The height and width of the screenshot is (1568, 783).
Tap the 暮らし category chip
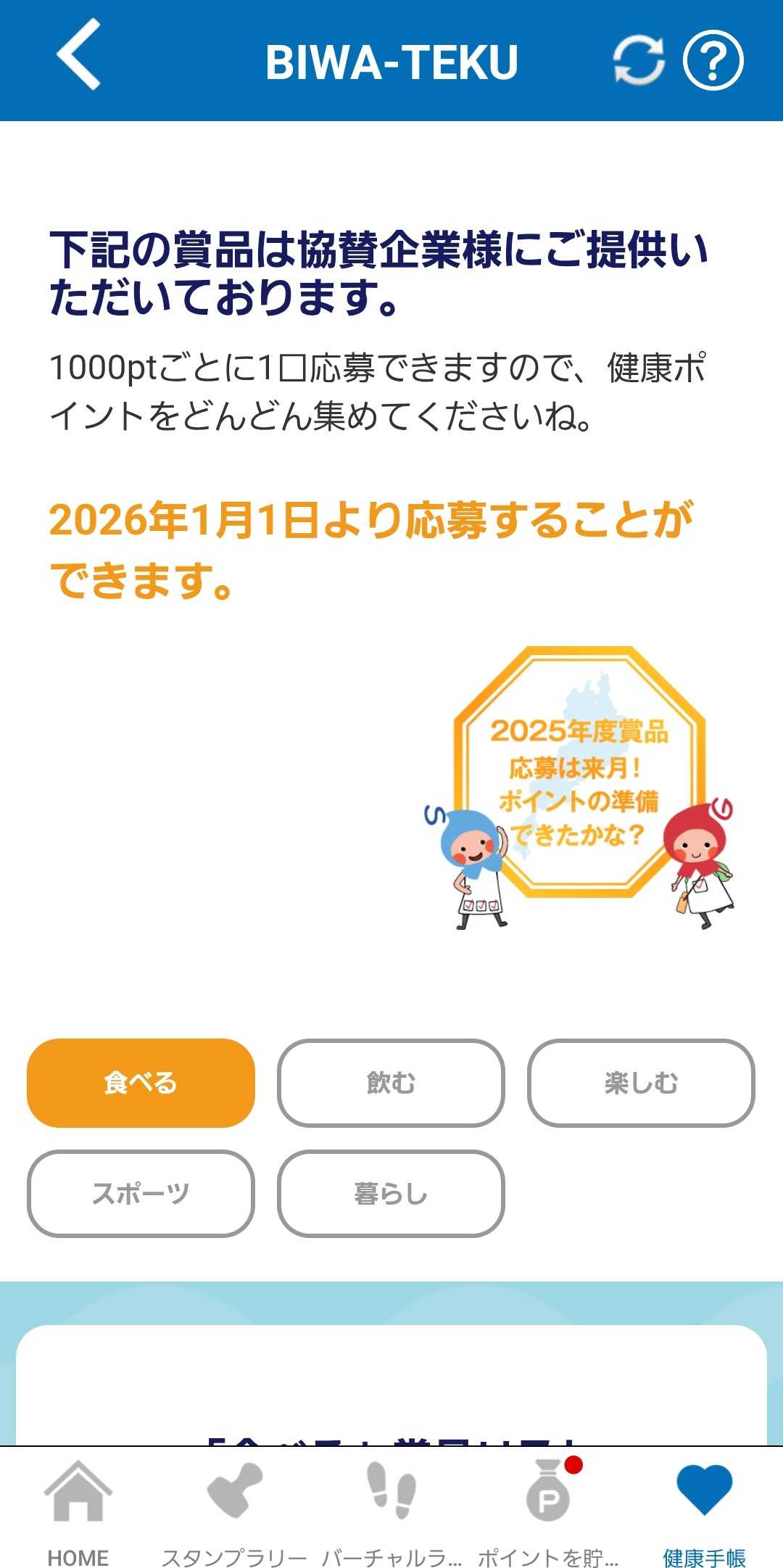391,1193
